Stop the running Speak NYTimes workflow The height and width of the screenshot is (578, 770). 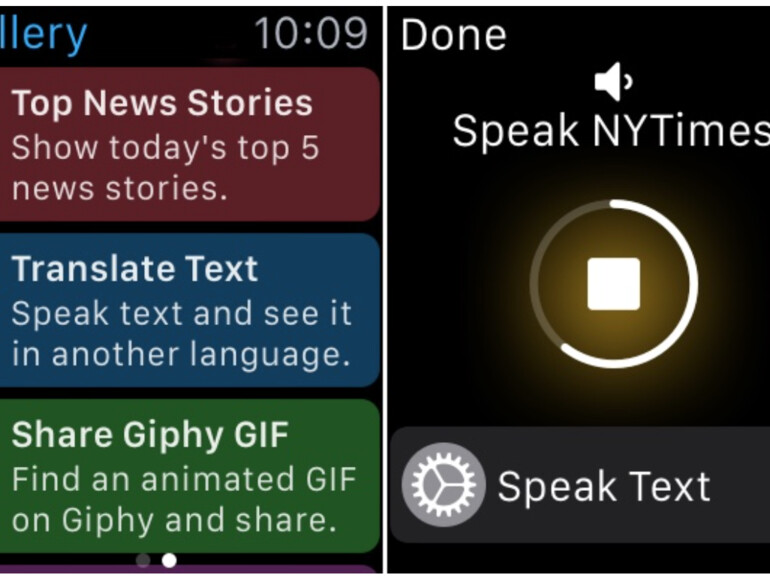coord(613,283)
